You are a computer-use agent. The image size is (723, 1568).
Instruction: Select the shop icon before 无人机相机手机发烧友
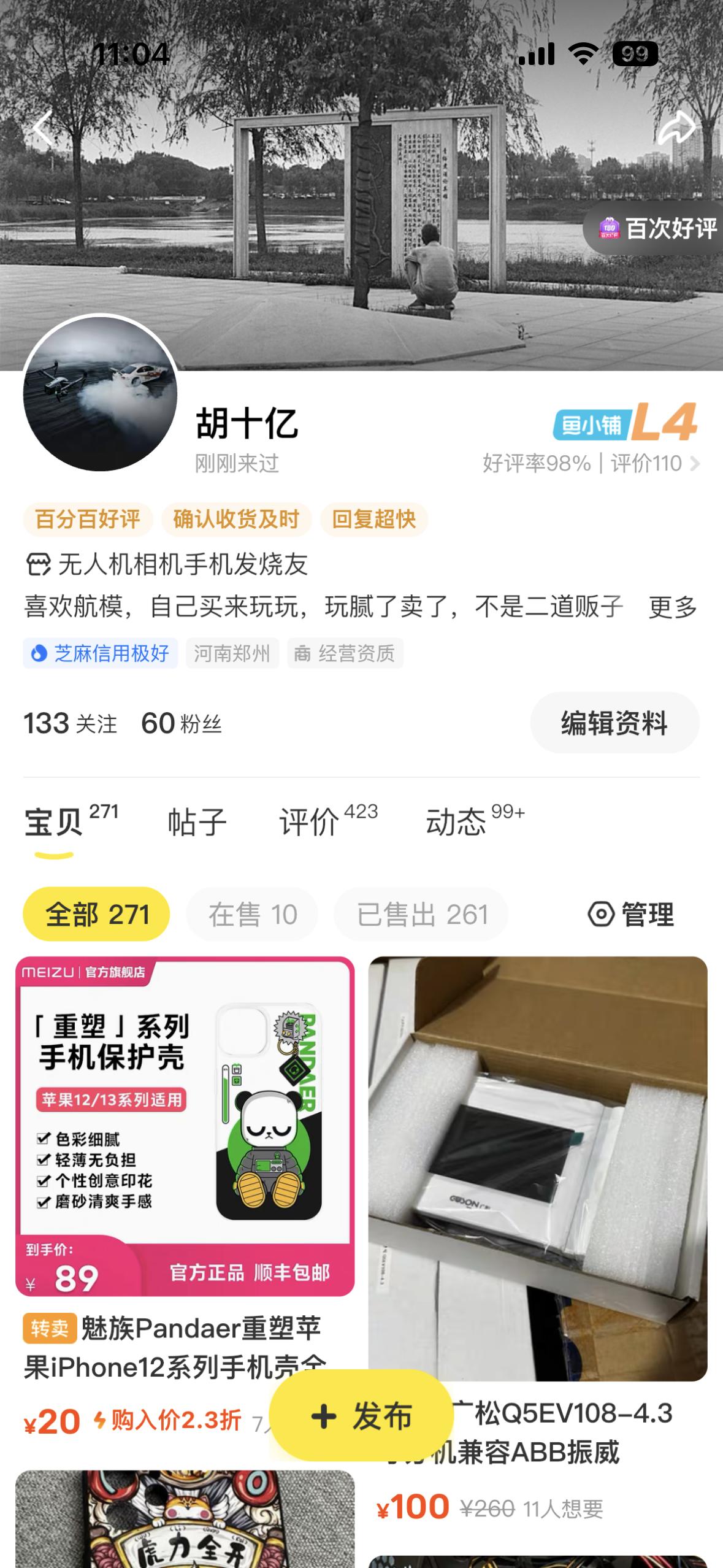point(38,565)
